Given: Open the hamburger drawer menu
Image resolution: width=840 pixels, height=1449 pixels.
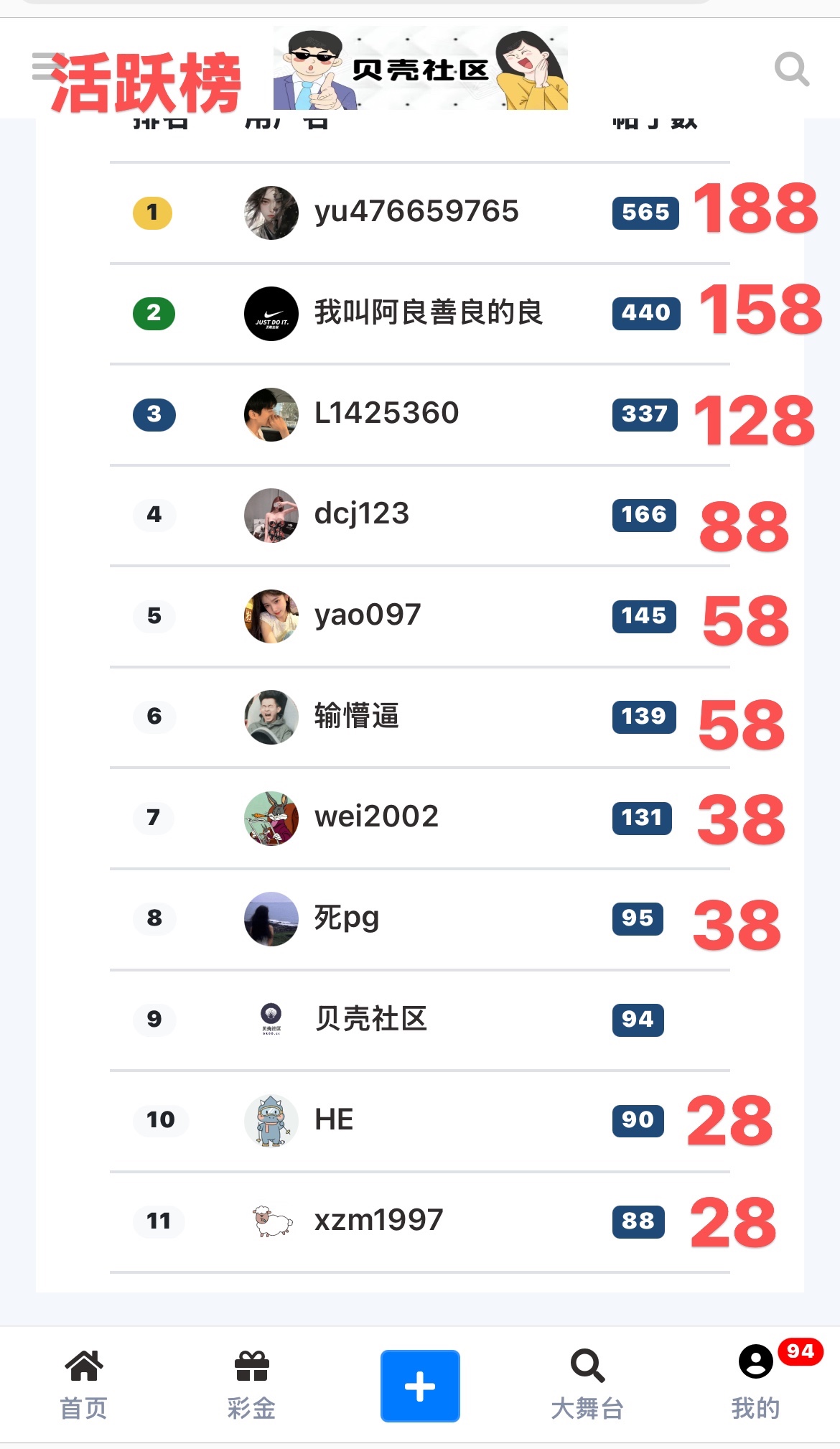Looking at the screenshot, I should 45,66.
